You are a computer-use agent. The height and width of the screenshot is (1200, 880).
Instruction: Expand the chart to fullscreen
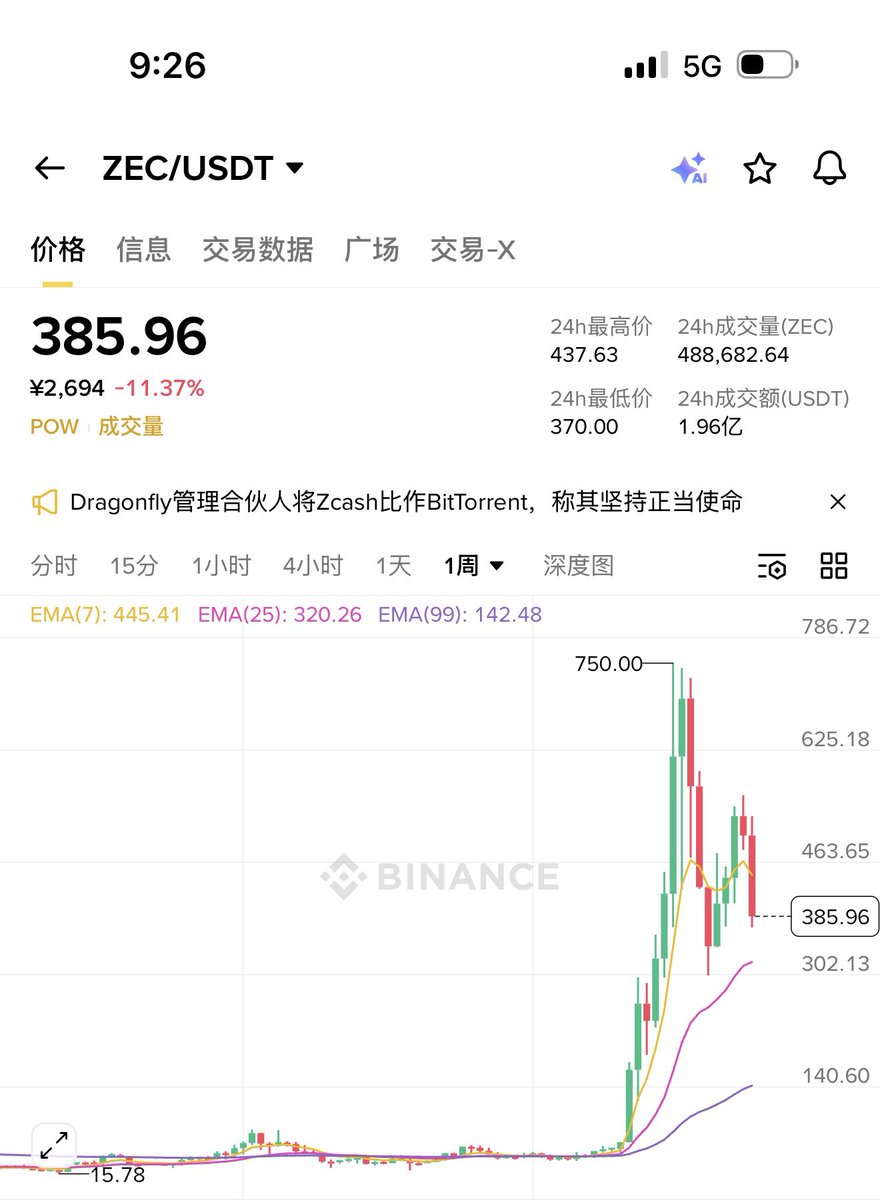coord(54,1144)
